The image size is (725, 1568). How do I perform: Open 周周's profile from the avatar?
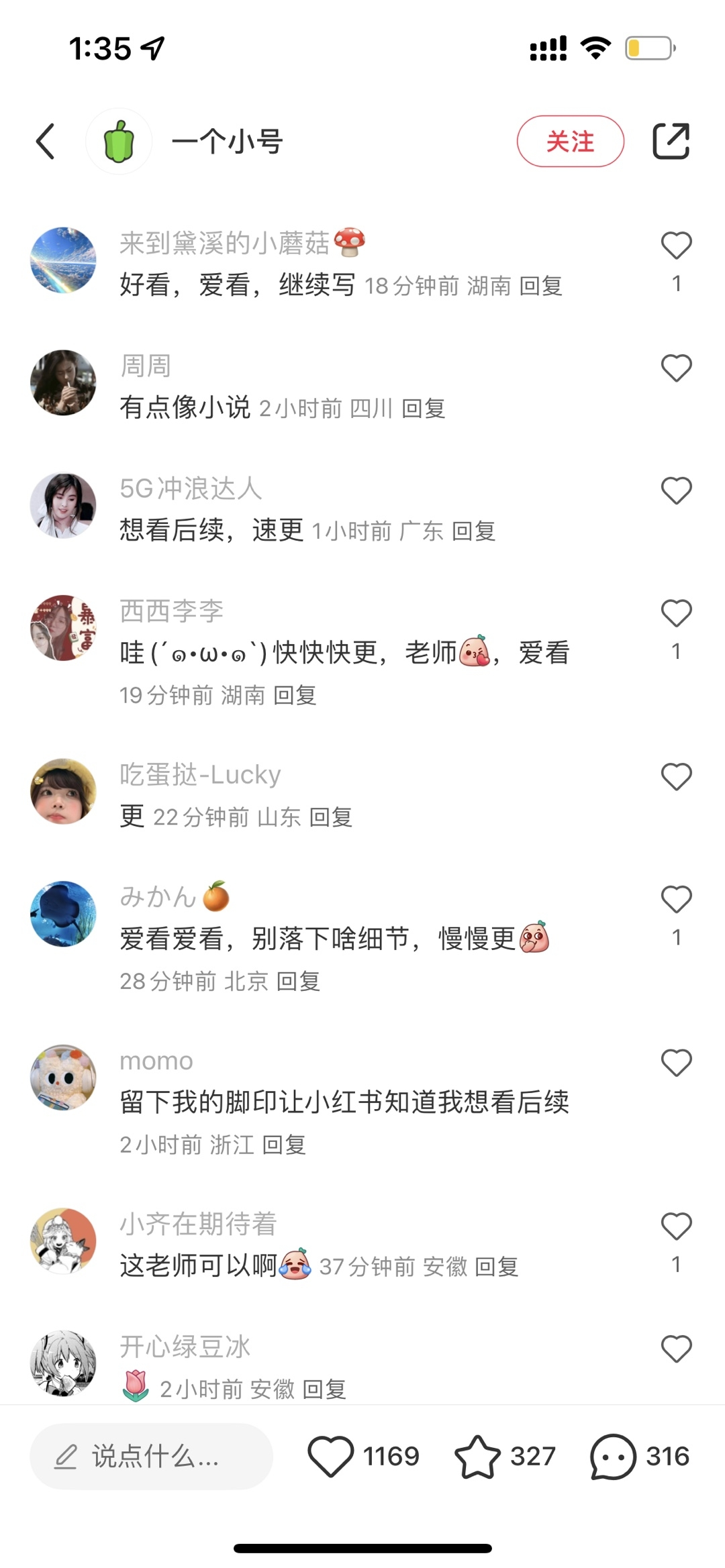(63, 382)
